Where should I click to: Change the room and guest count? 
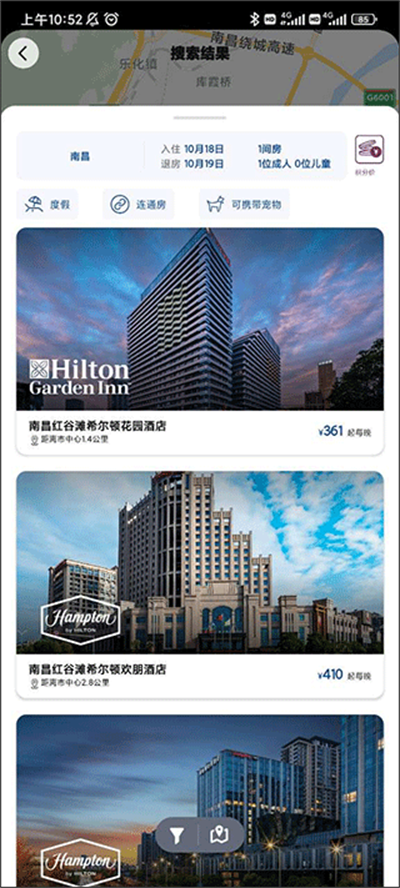pos(294,156)
